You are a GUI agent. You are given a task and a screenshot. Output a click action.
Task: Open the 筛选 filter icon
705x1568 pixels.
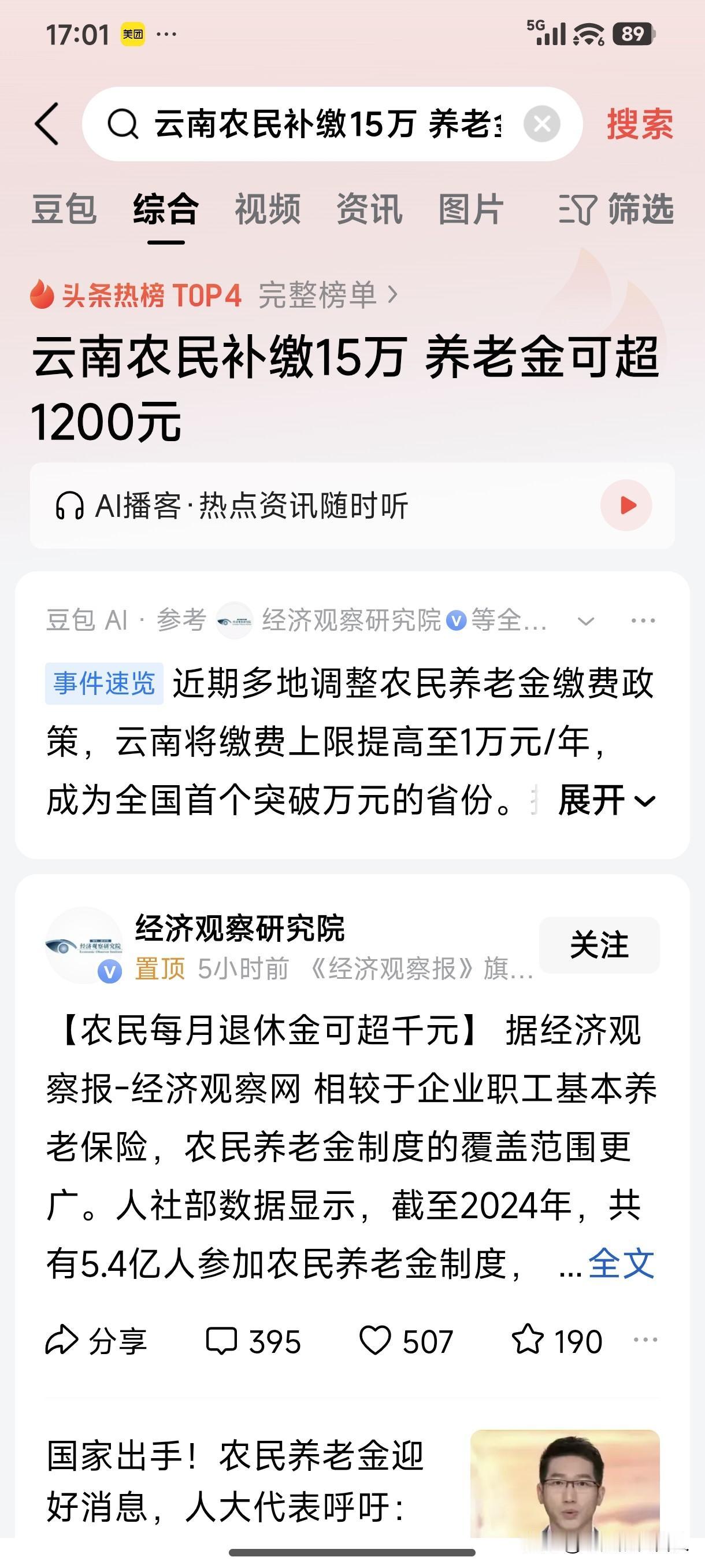[578, 209]
